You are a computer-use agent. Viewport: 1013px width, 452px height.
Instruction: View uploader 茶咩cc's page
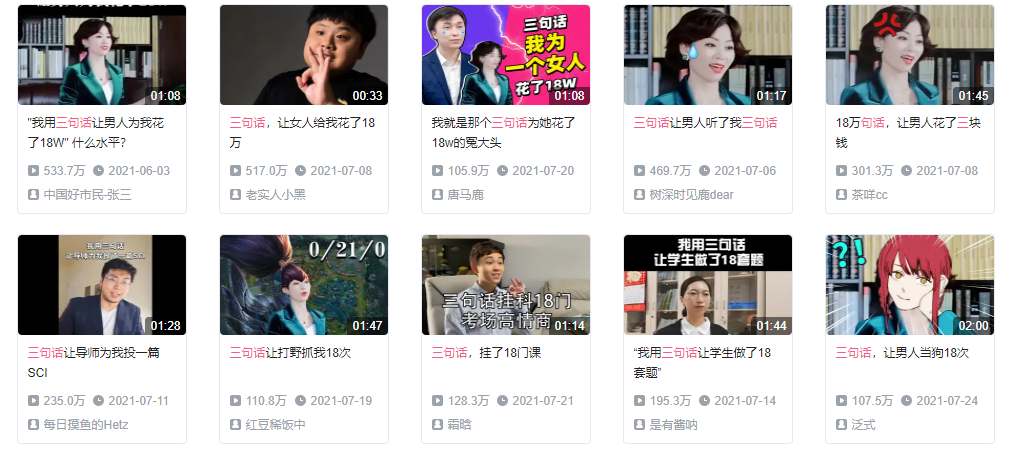coord(868,195)
